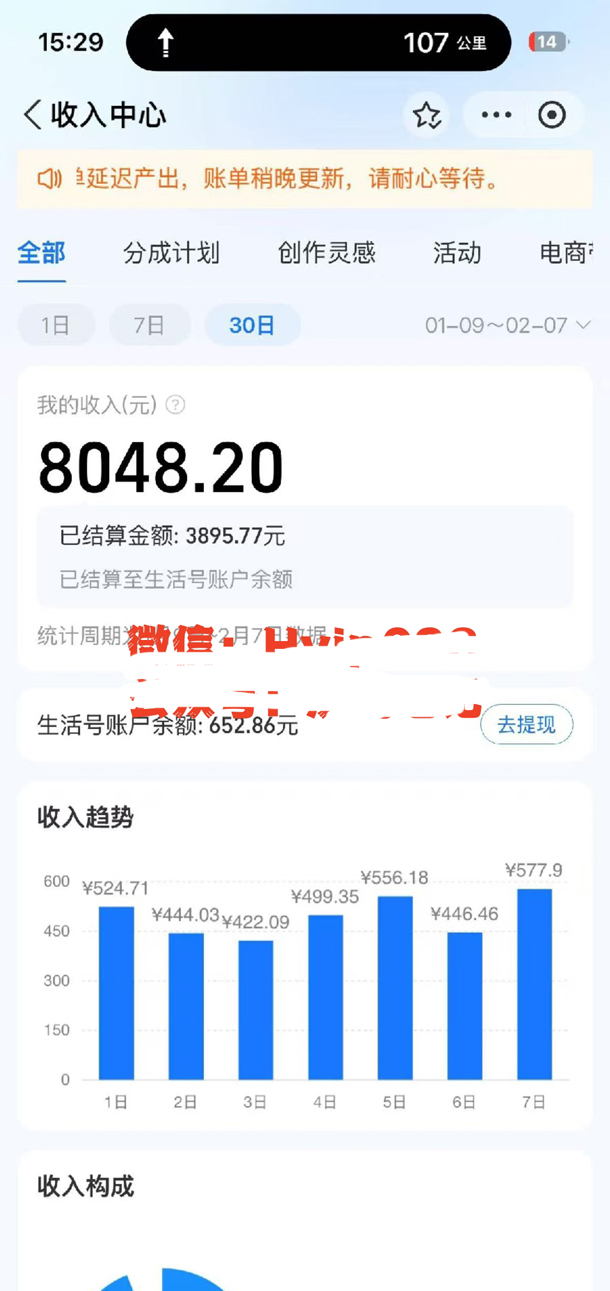This screenshot has width=610, height=1291.
Task: Select the 活动 tab
Action: [457, 253]
